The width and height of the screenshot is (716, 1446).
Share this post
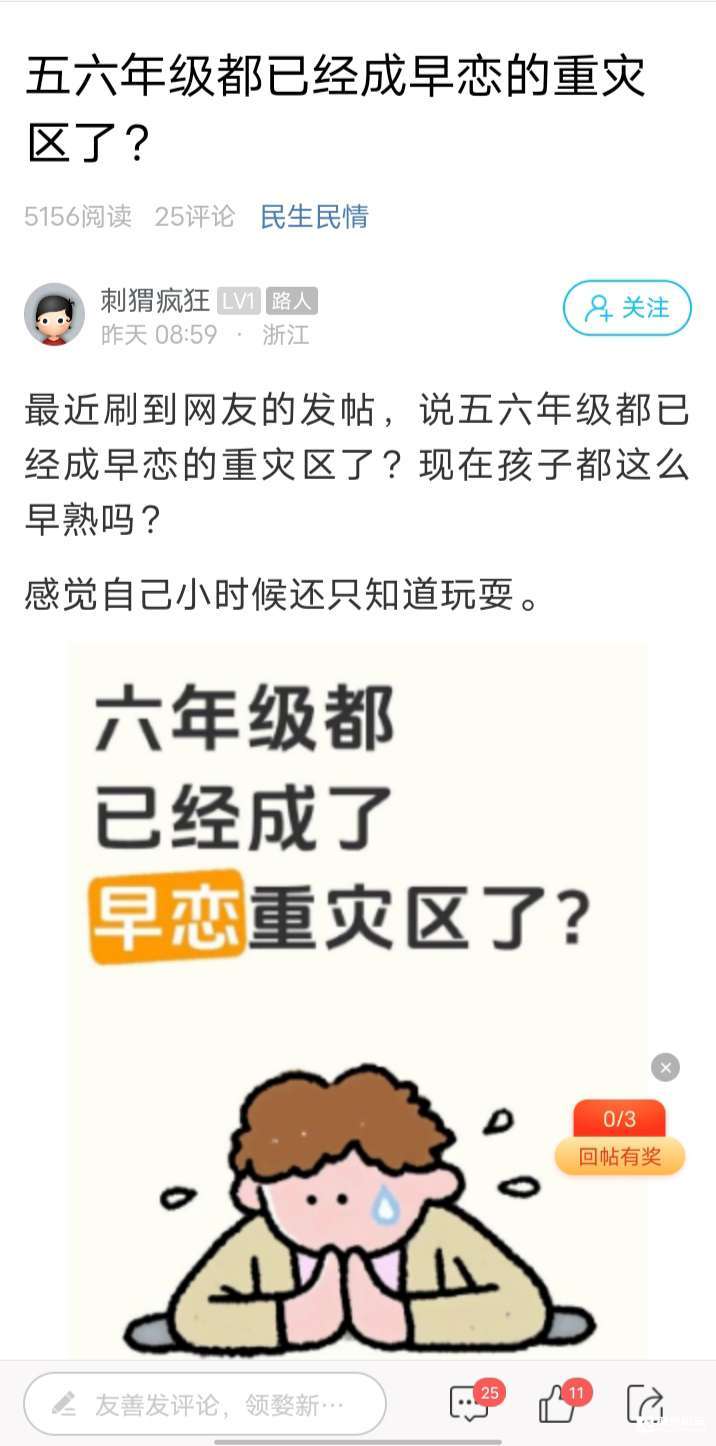645,1404
